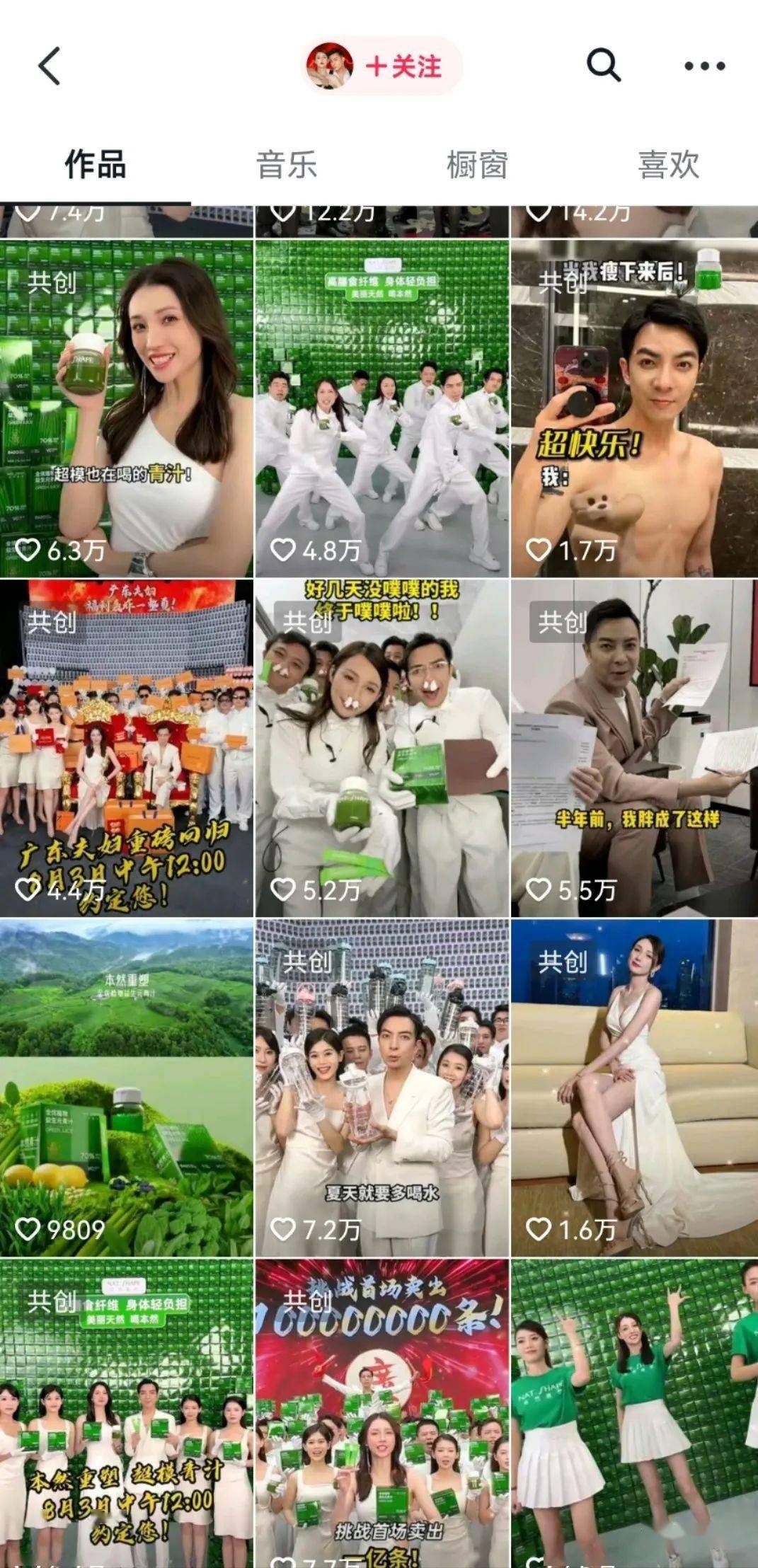The image size is (758, 1568).
Task: Play the 夏天就要多喝水 video
Action: 381,1088
